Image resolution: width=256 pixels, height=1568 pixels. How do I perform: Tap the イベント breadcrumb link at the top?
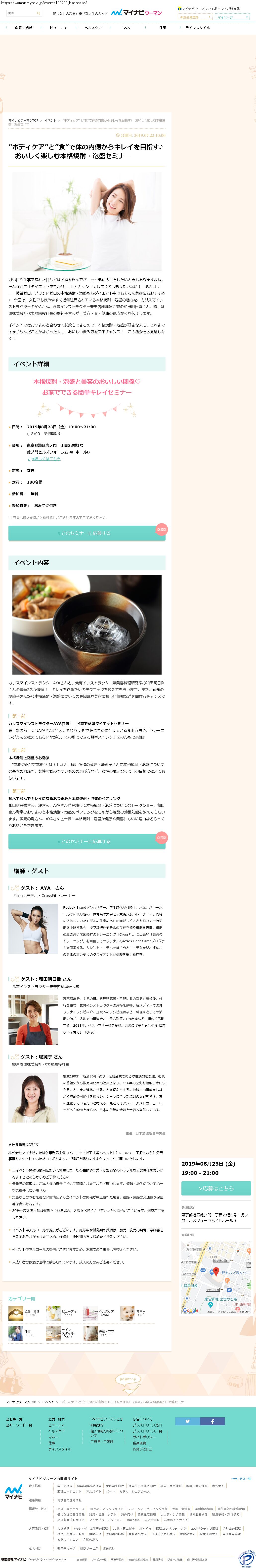(50, 121)
